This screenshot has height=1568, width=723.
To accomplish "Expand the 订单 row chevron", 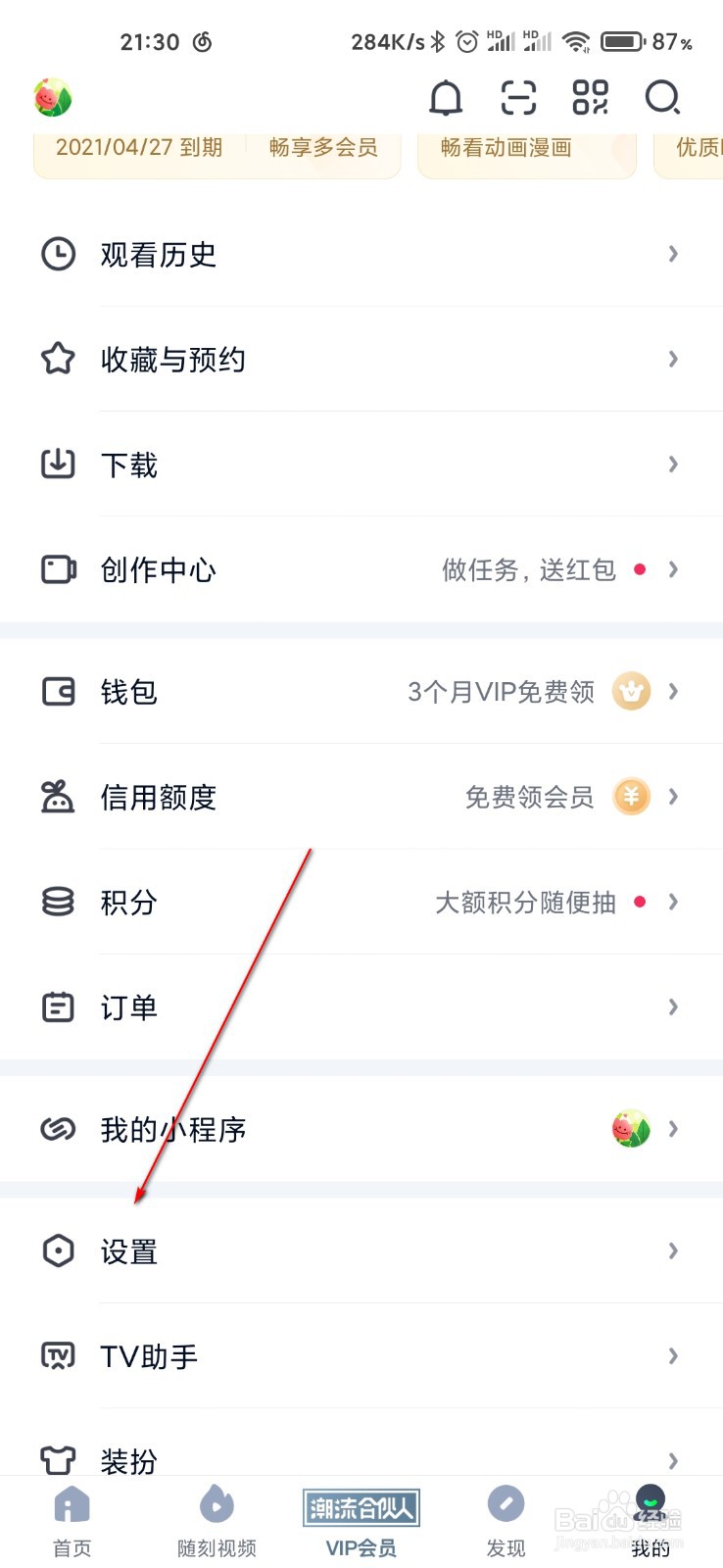I will [x=673, y=1006].
